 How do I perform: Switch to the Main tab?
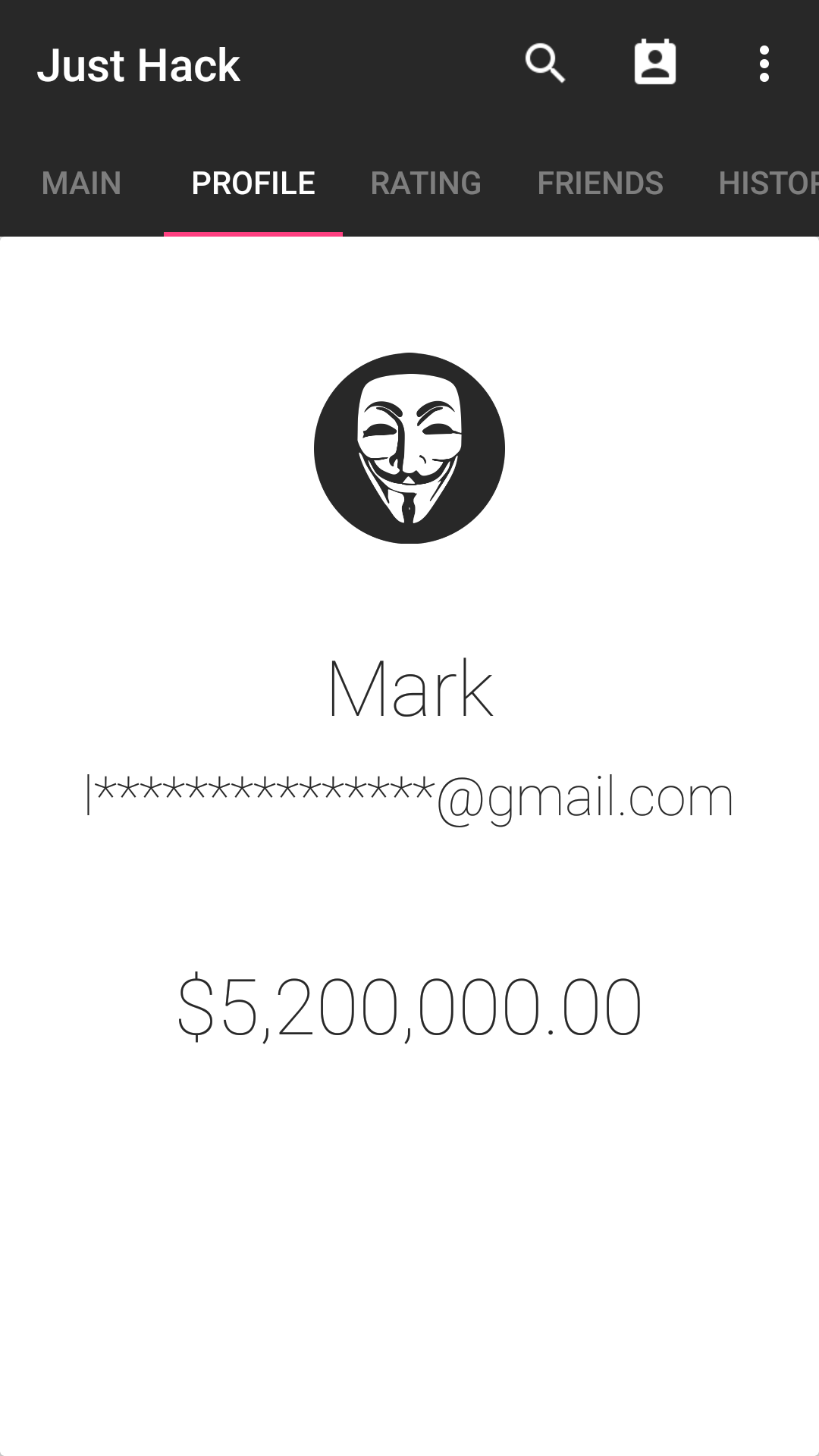(x=81, y=184)
